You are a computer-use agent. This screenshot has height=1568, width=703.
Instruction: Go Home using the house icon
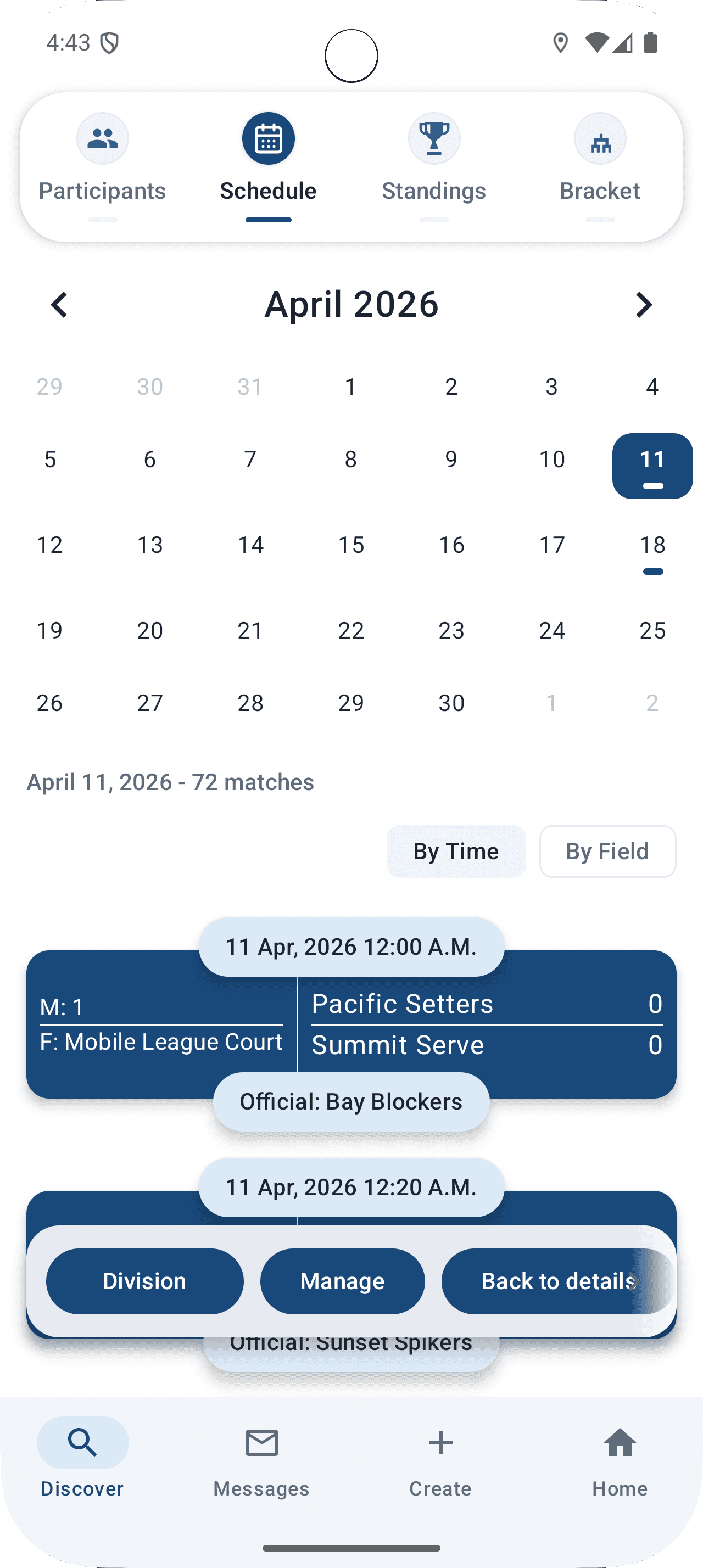tap(620, 1443)
